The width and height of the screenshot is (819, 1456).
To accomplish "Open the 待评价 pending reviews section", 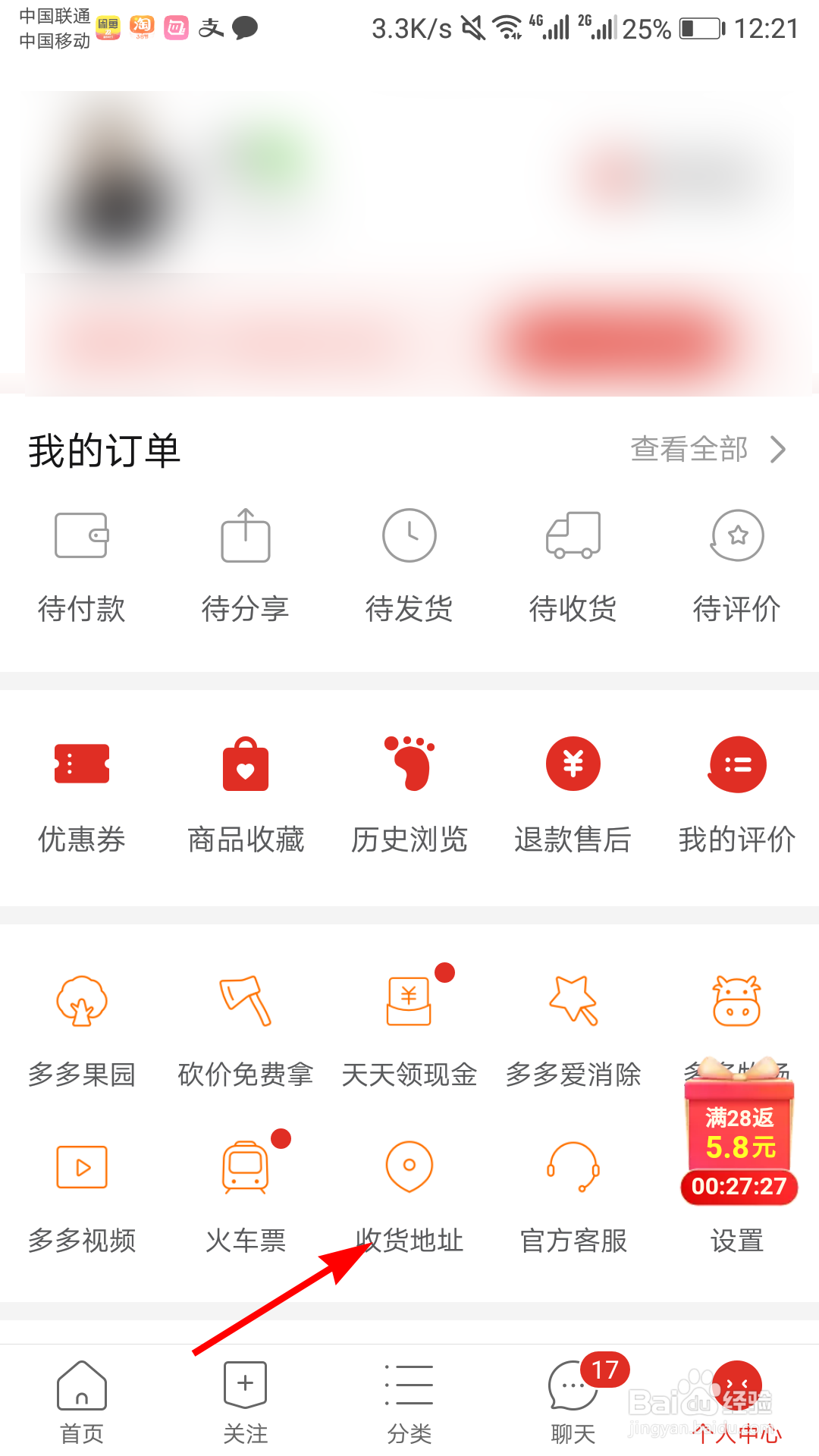I will tap(736, 565).
